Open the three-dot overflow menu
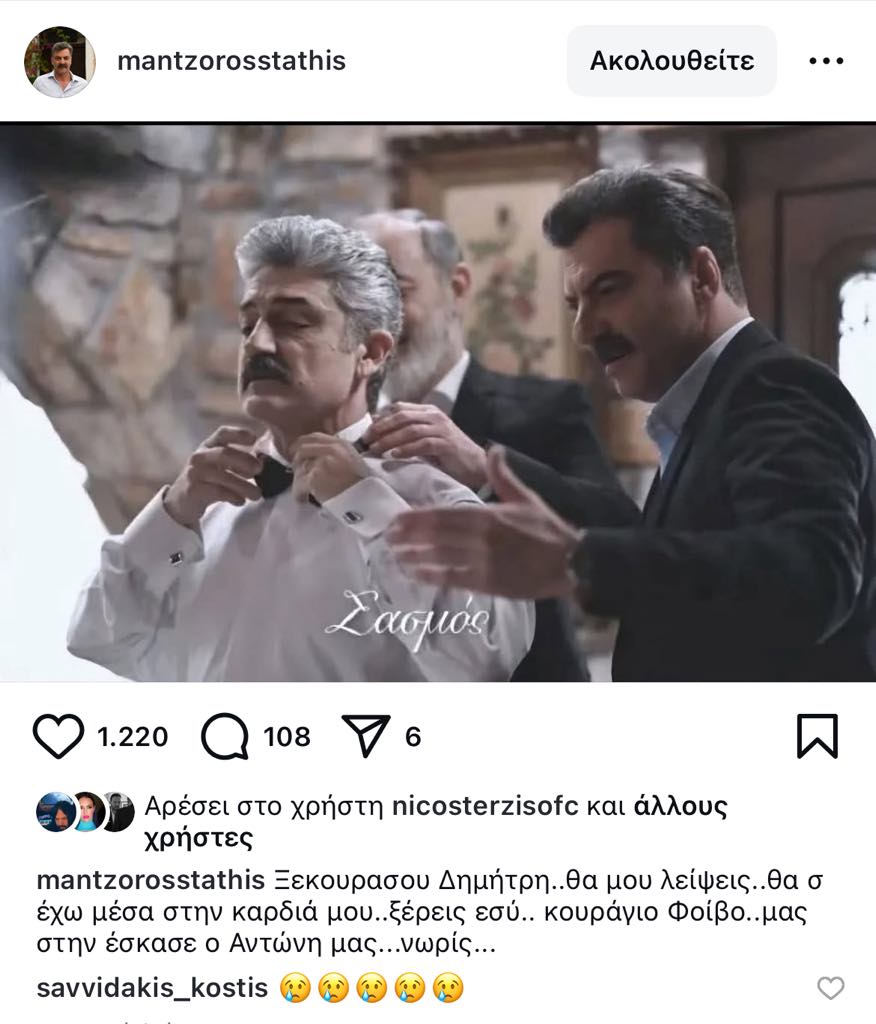 pyautogui.click(x=826, y=61)
